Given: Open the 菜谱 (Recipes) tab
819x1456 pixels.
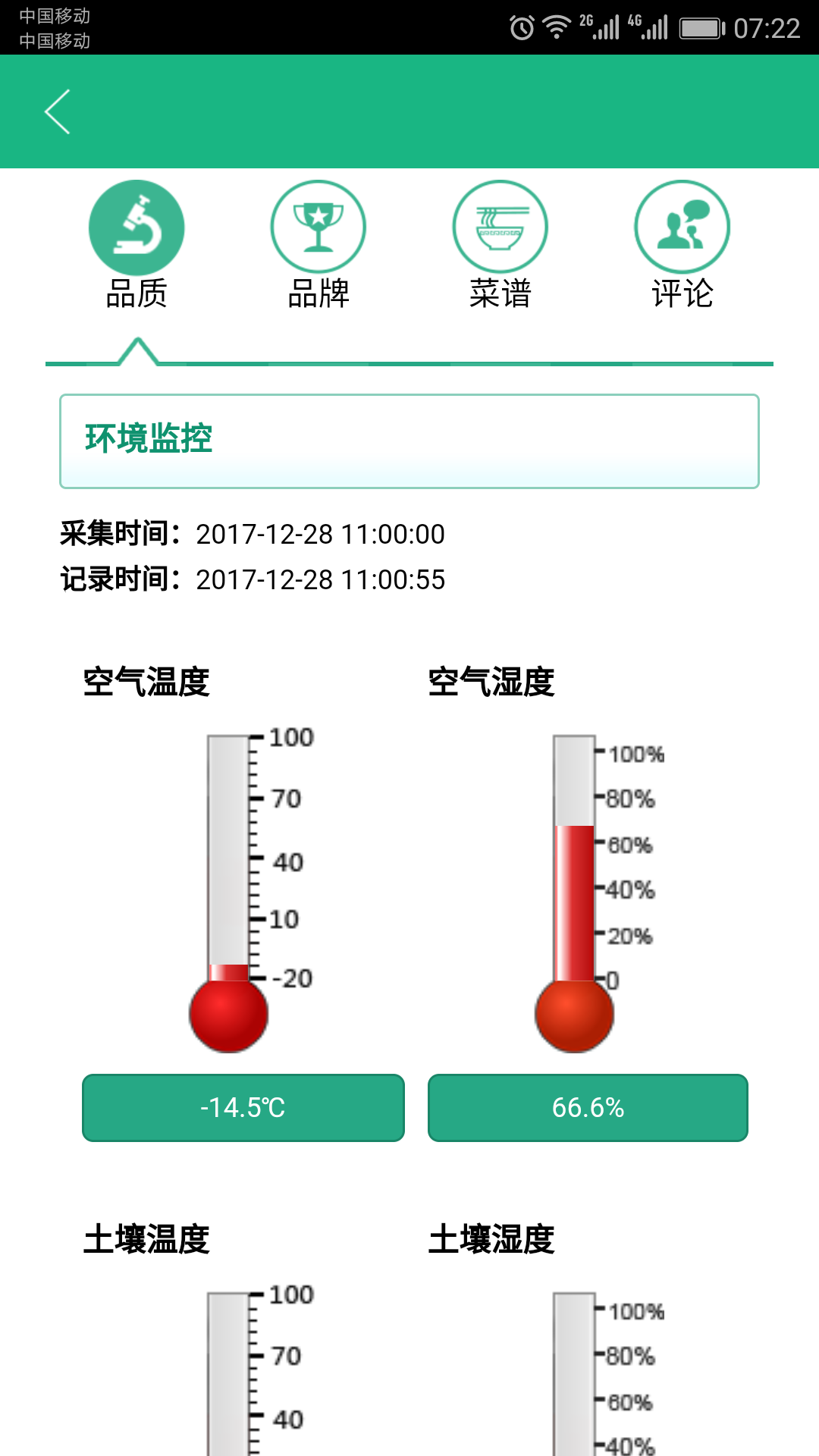Looking at the screenshot, I should [500, 244].
